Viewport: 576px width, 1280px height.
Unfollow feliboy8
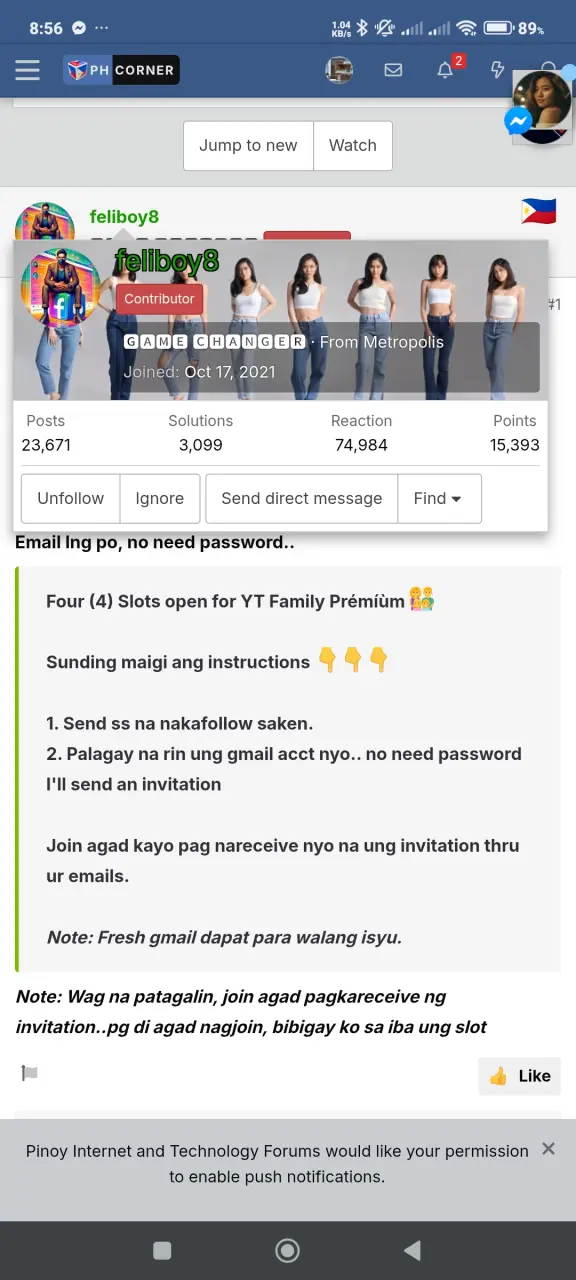[71, 498]
